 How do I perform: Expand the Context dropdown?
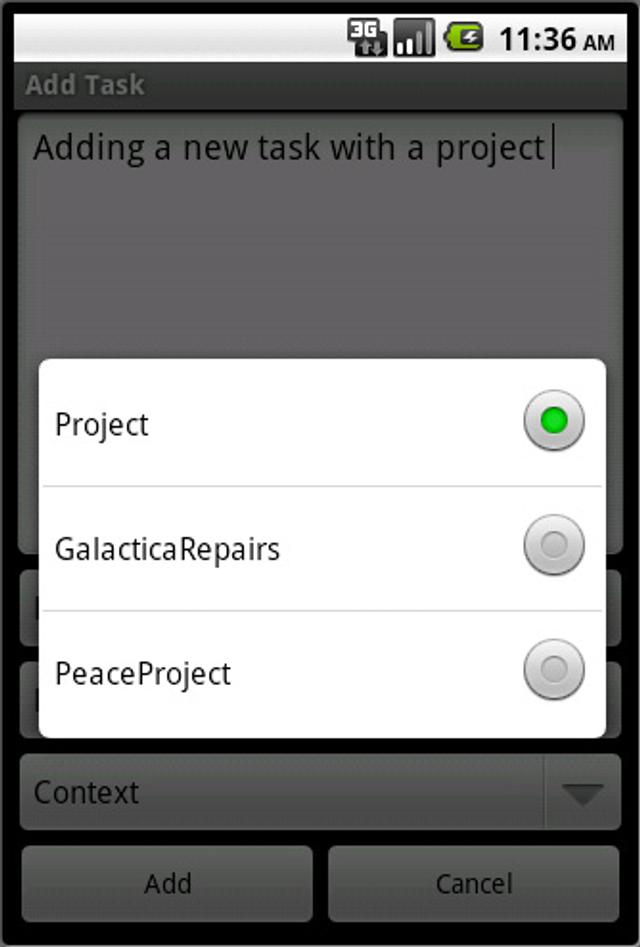coord(320,793)
